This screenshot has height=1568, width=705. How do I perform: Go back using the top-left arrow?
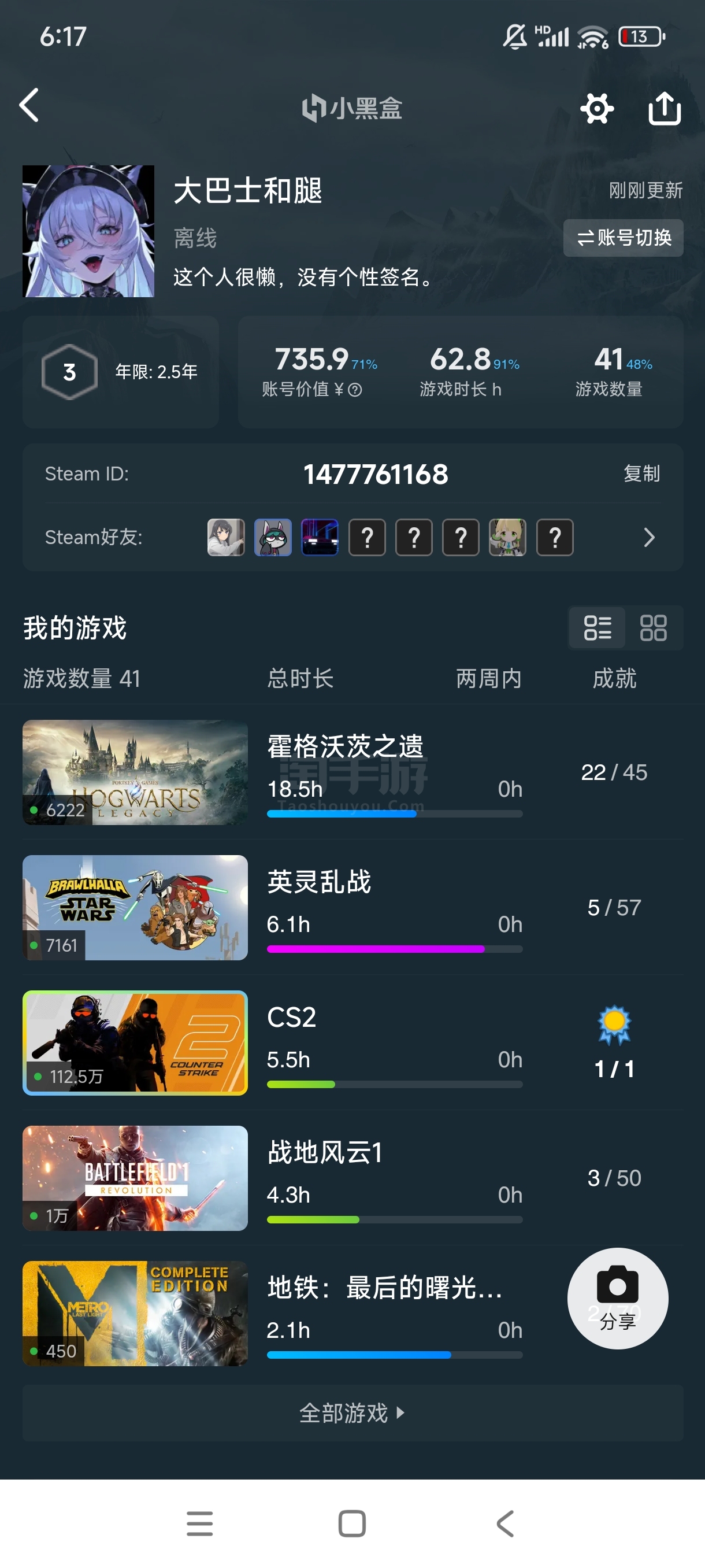click(29, 106)
